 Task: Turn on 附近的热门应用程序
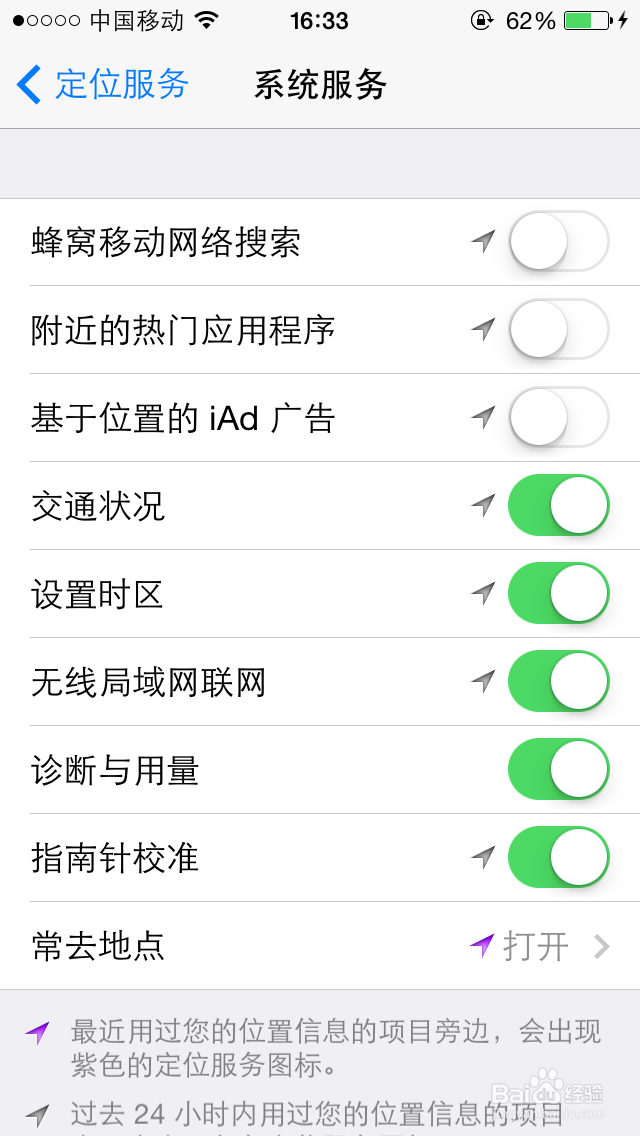559,330
